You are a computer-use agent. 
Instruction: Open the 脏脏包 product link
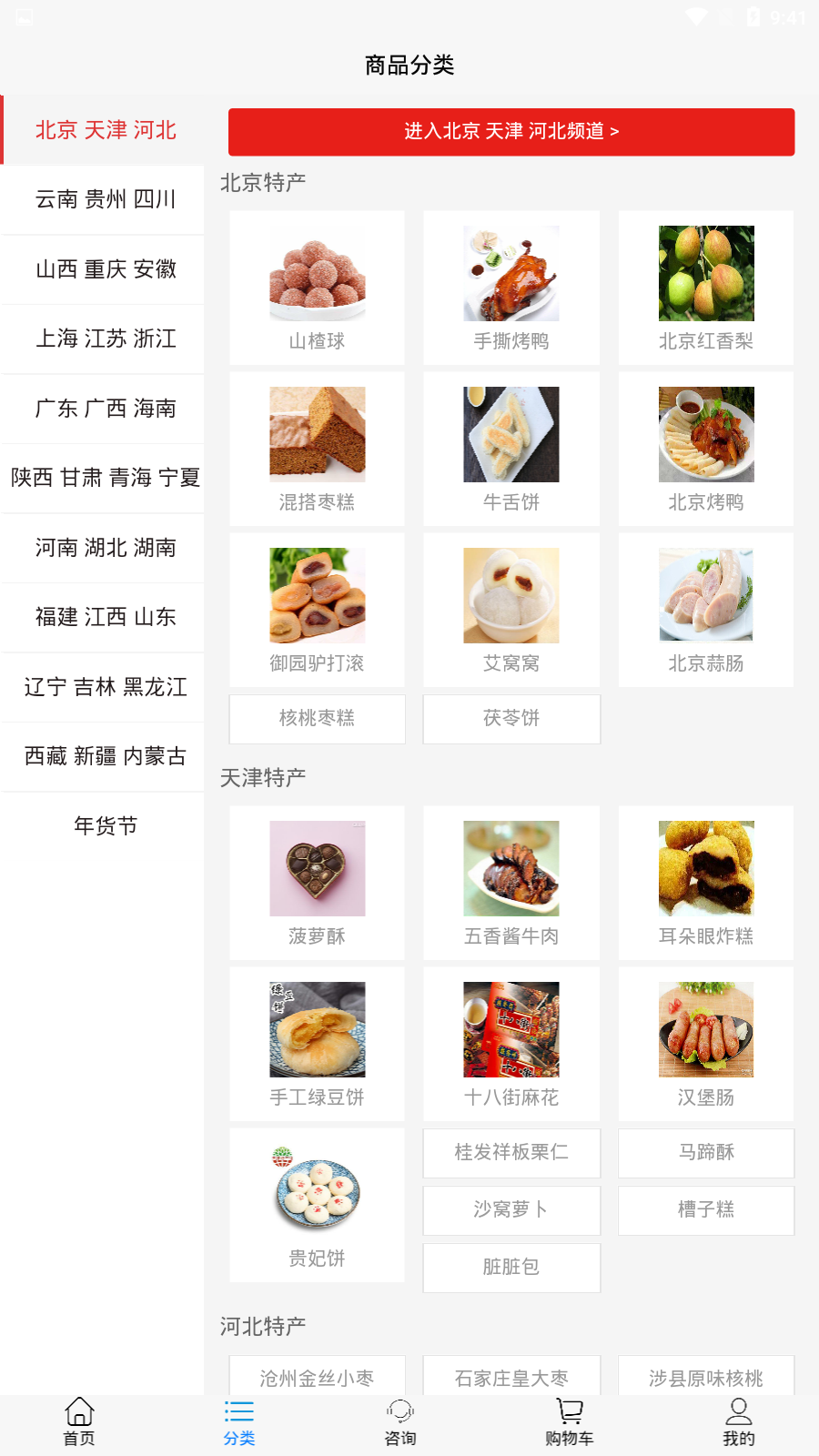(511, 1268)
